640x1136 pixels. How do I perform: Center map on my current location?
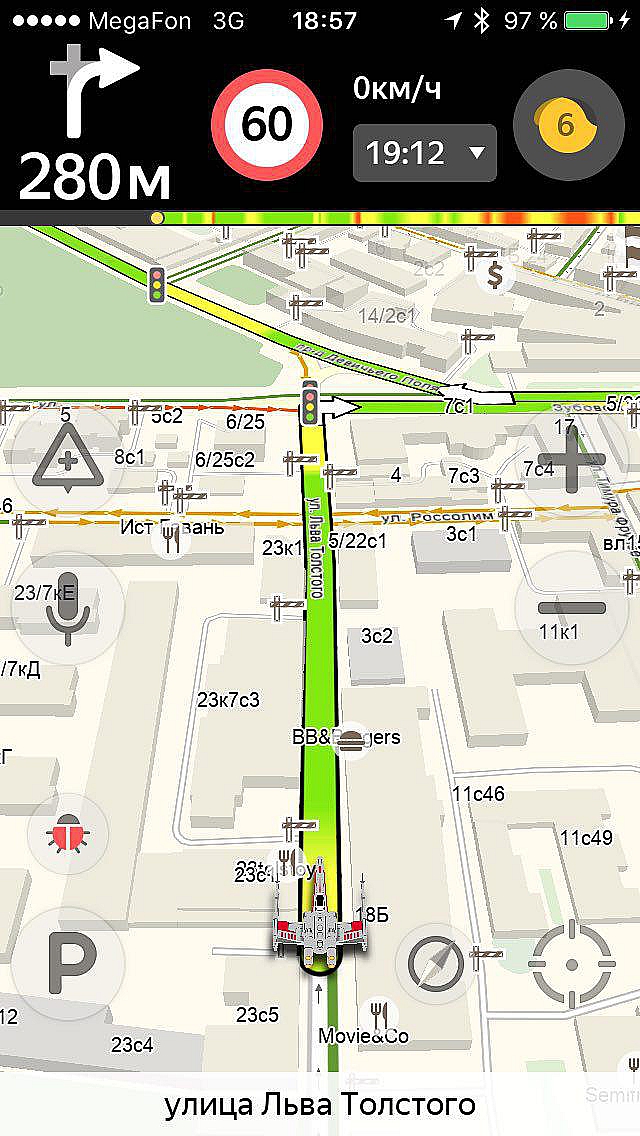click(x=571, y=964)
